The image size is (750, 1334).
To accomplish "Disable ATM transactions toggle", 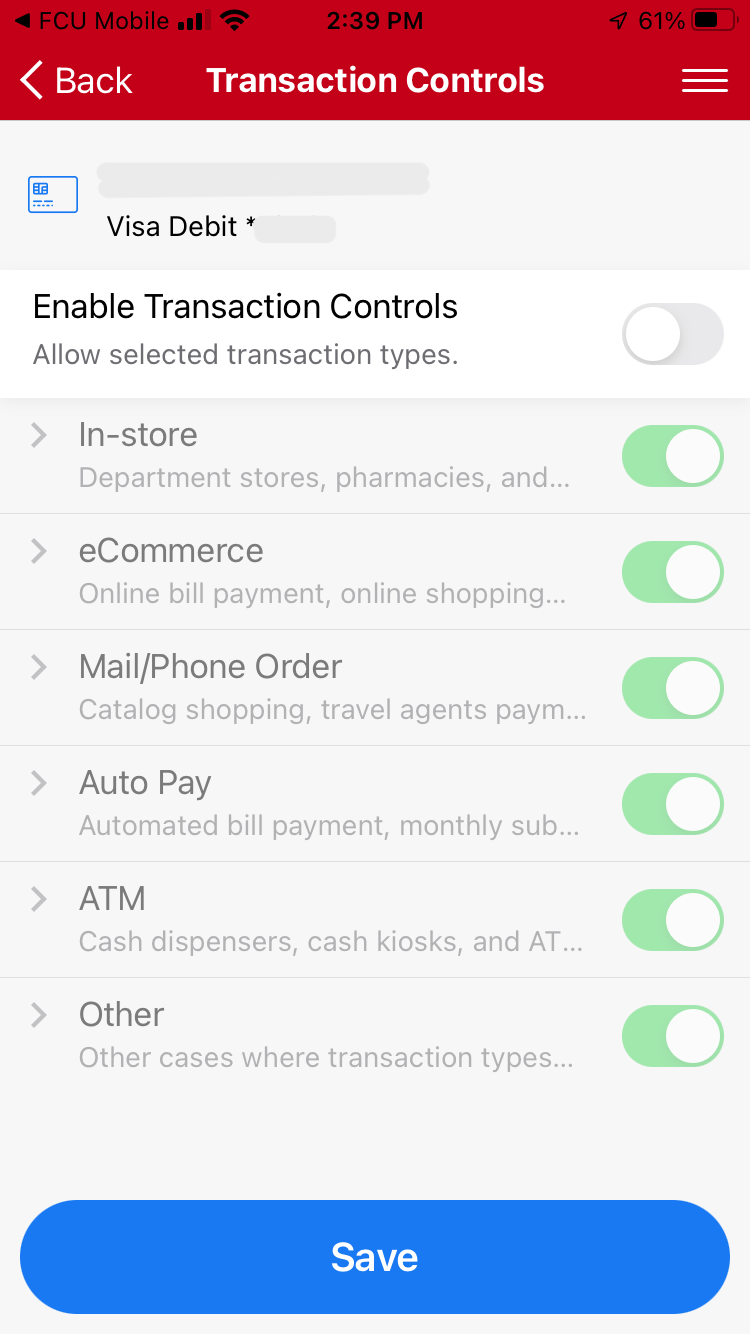I will 672,920.
